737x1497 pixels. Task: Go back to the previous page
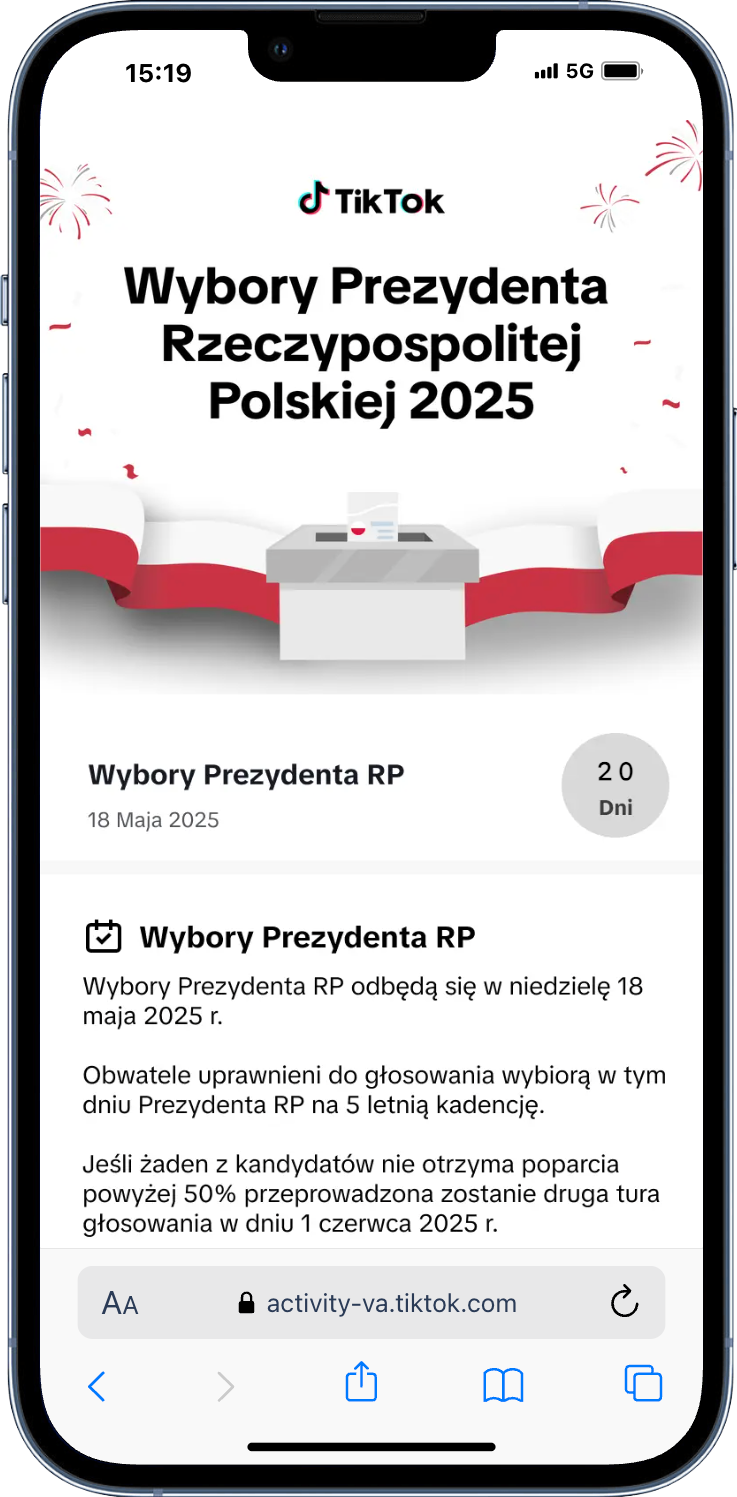97,1386
